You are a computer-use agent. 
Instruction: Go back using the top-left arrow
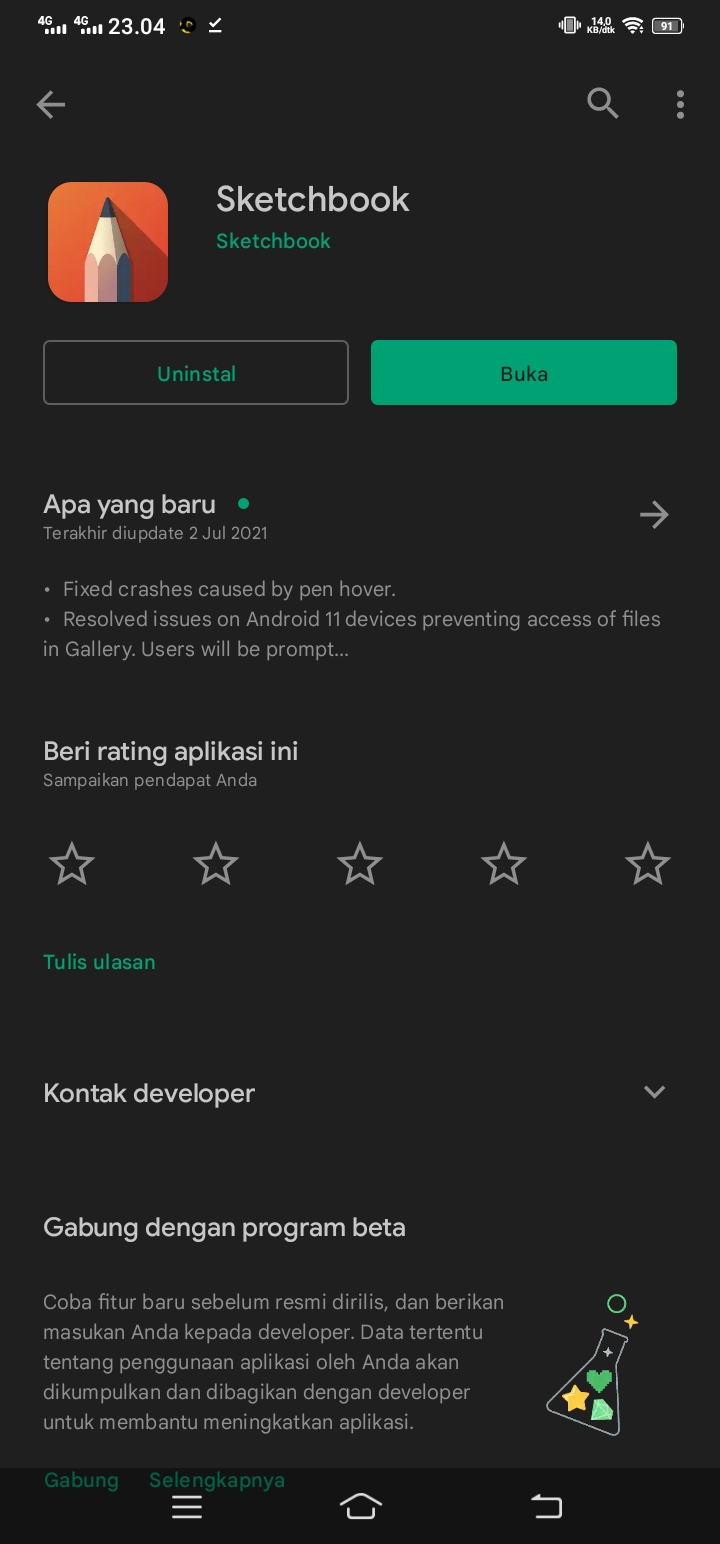click(x=50, y=104)
